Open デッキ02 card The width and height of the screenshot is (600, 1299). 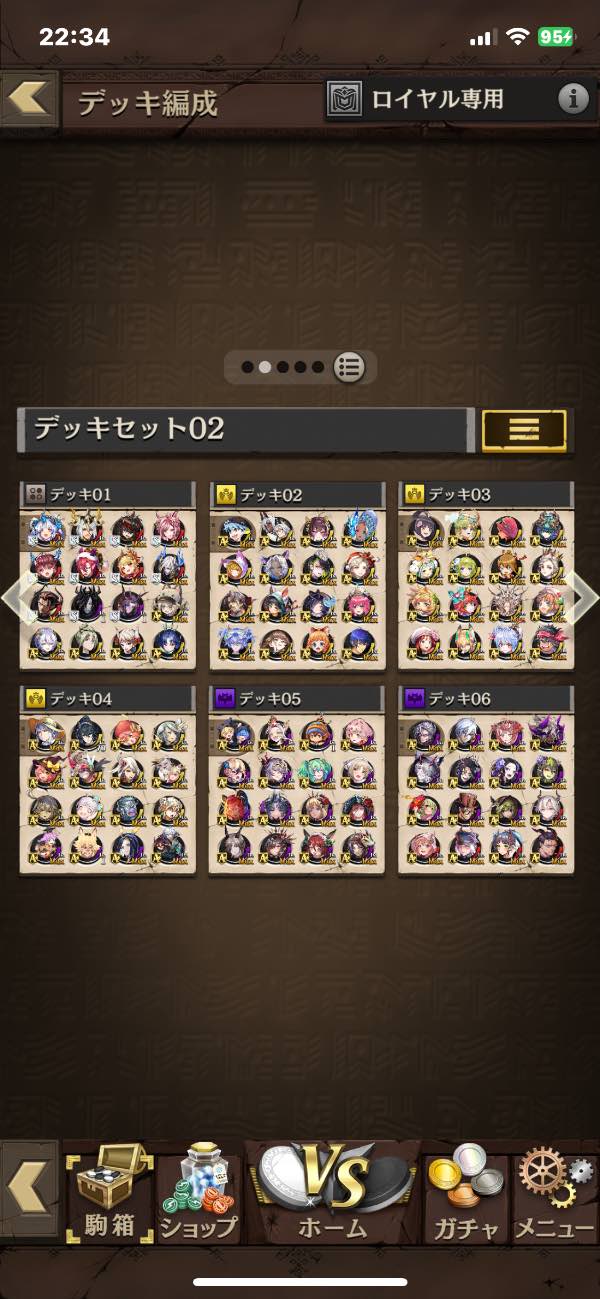[298, 576]
